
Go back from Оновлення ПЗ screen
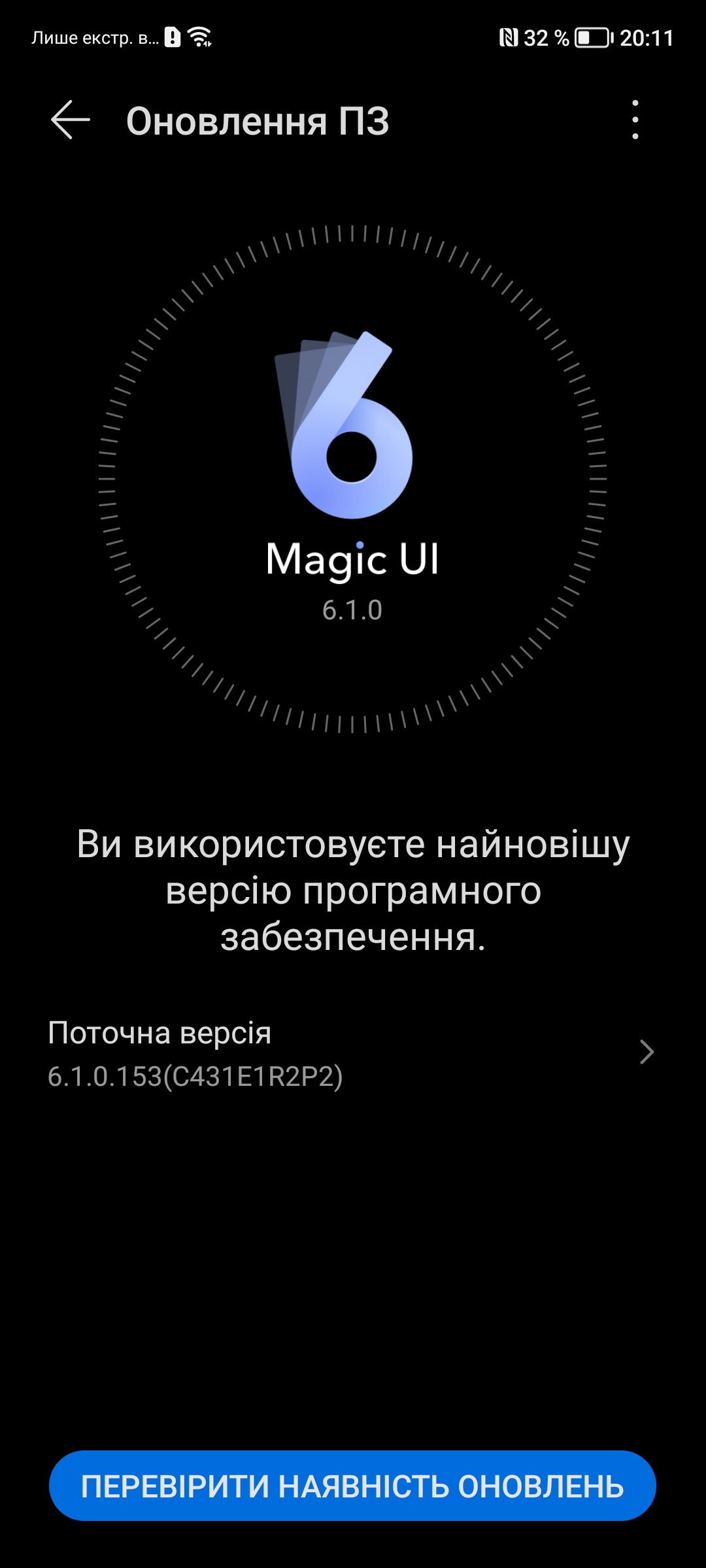point(71,120)
